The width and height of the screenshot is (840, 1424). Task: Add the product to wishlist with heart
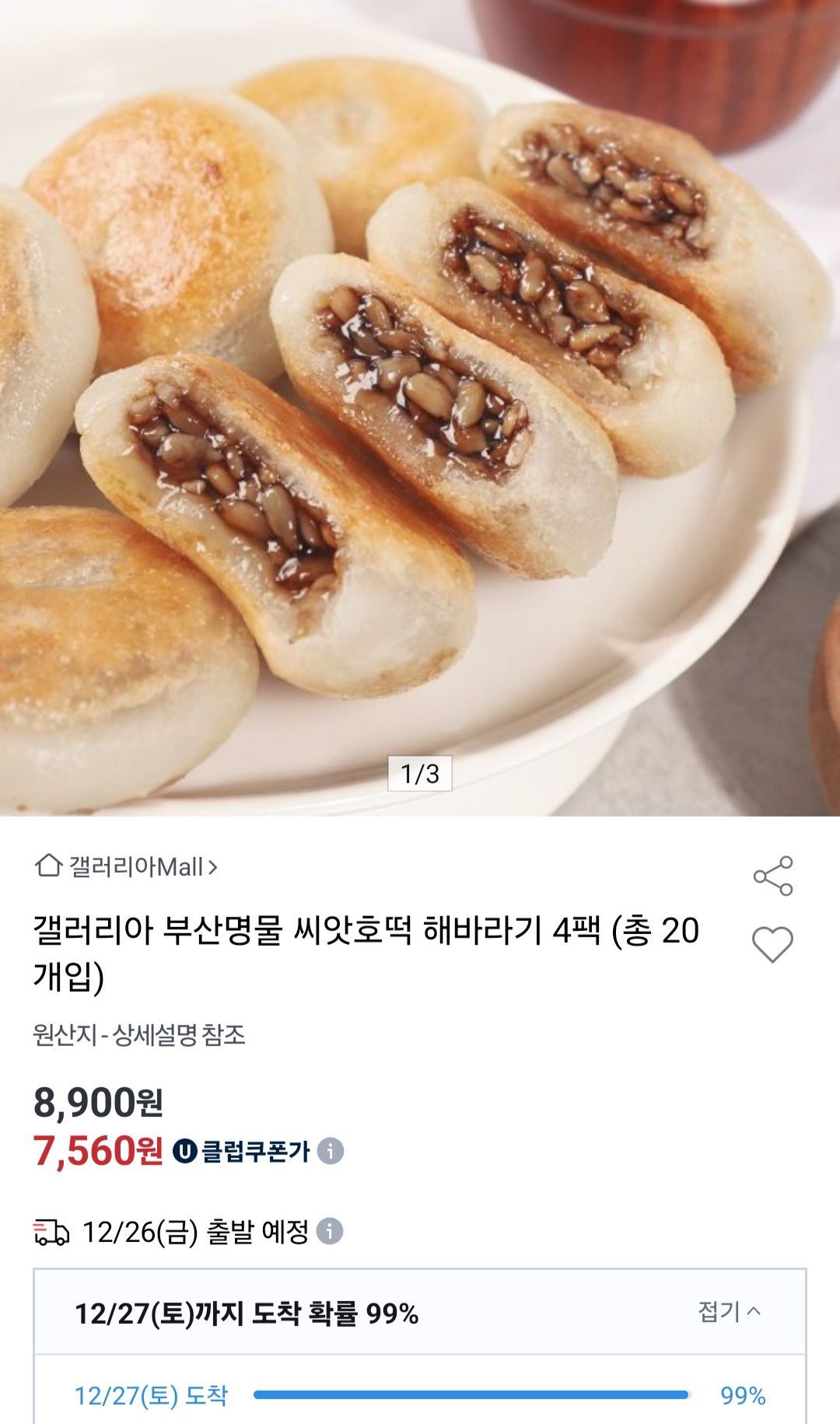(x=772, y=944)
